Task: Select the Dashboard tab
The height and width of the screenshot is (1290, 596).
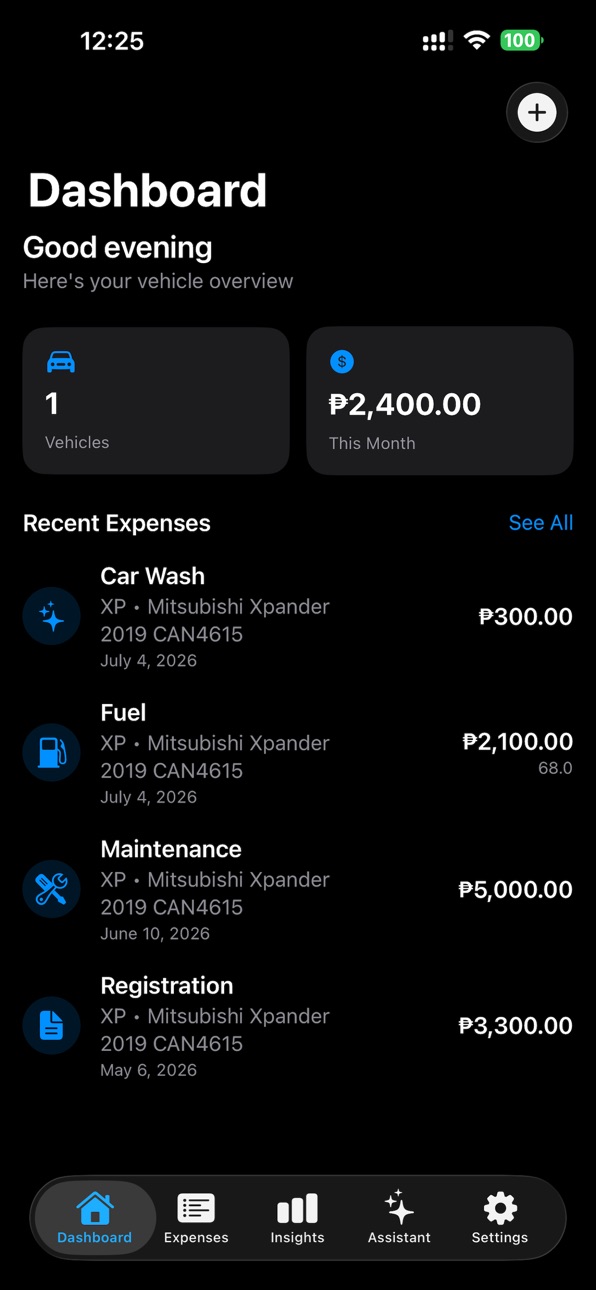Action: [x=95, y=1218]
